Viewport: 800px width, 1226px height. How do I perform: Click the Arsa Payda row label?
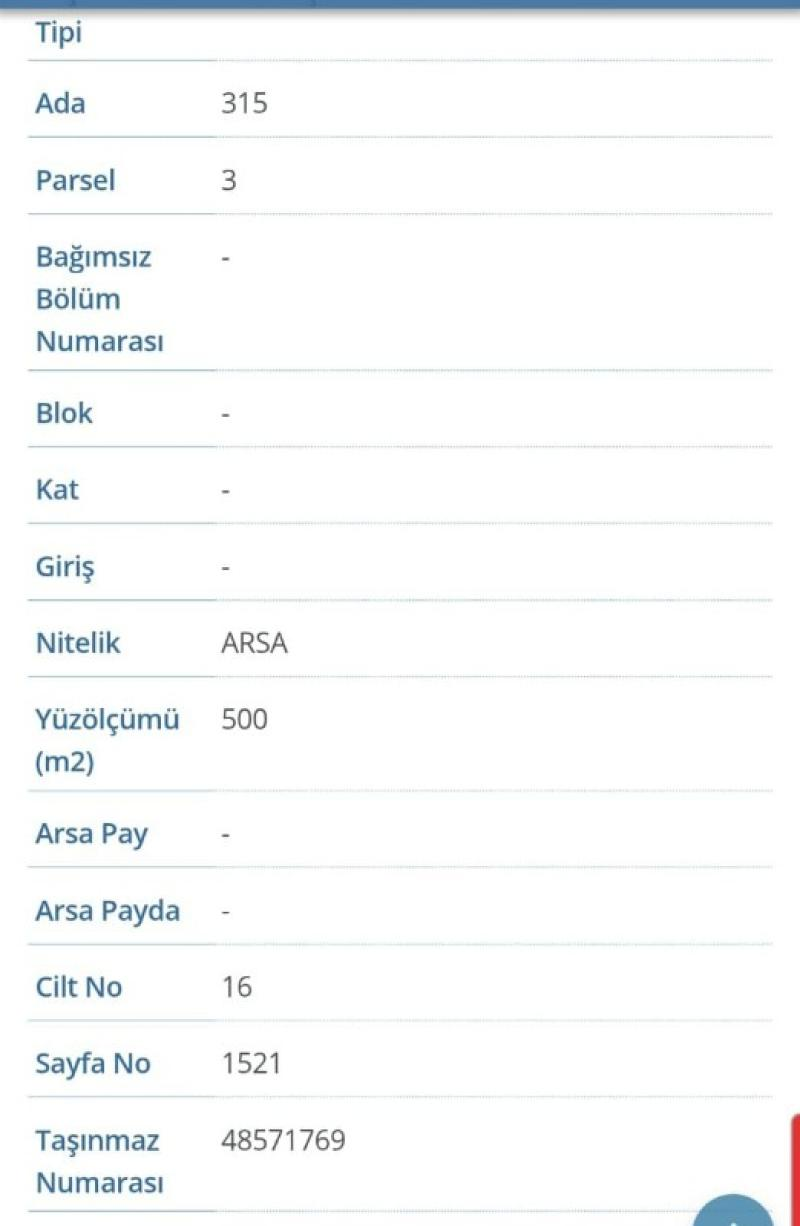(107, 911)
